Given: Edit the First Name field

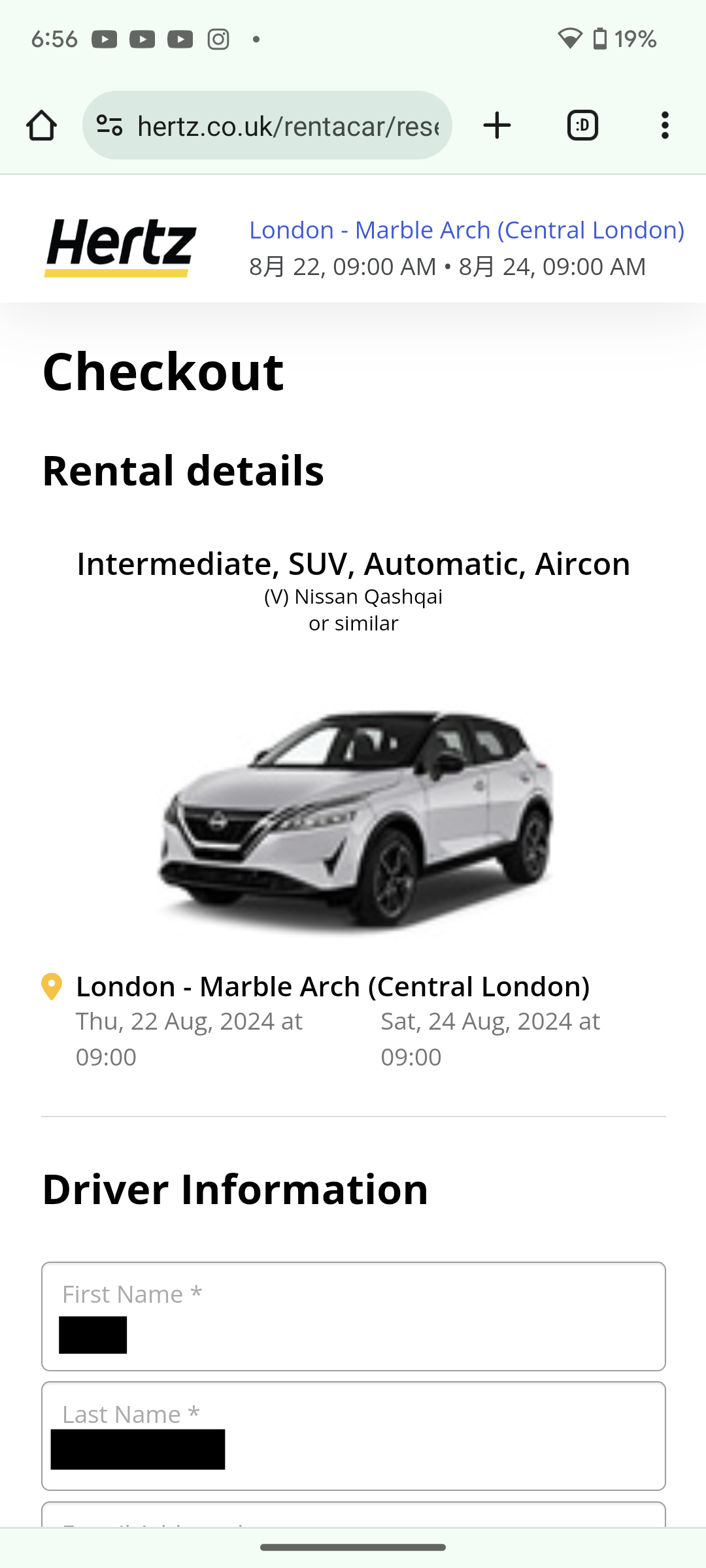Looking at the screenshot, I should [x=353, y=1316].
